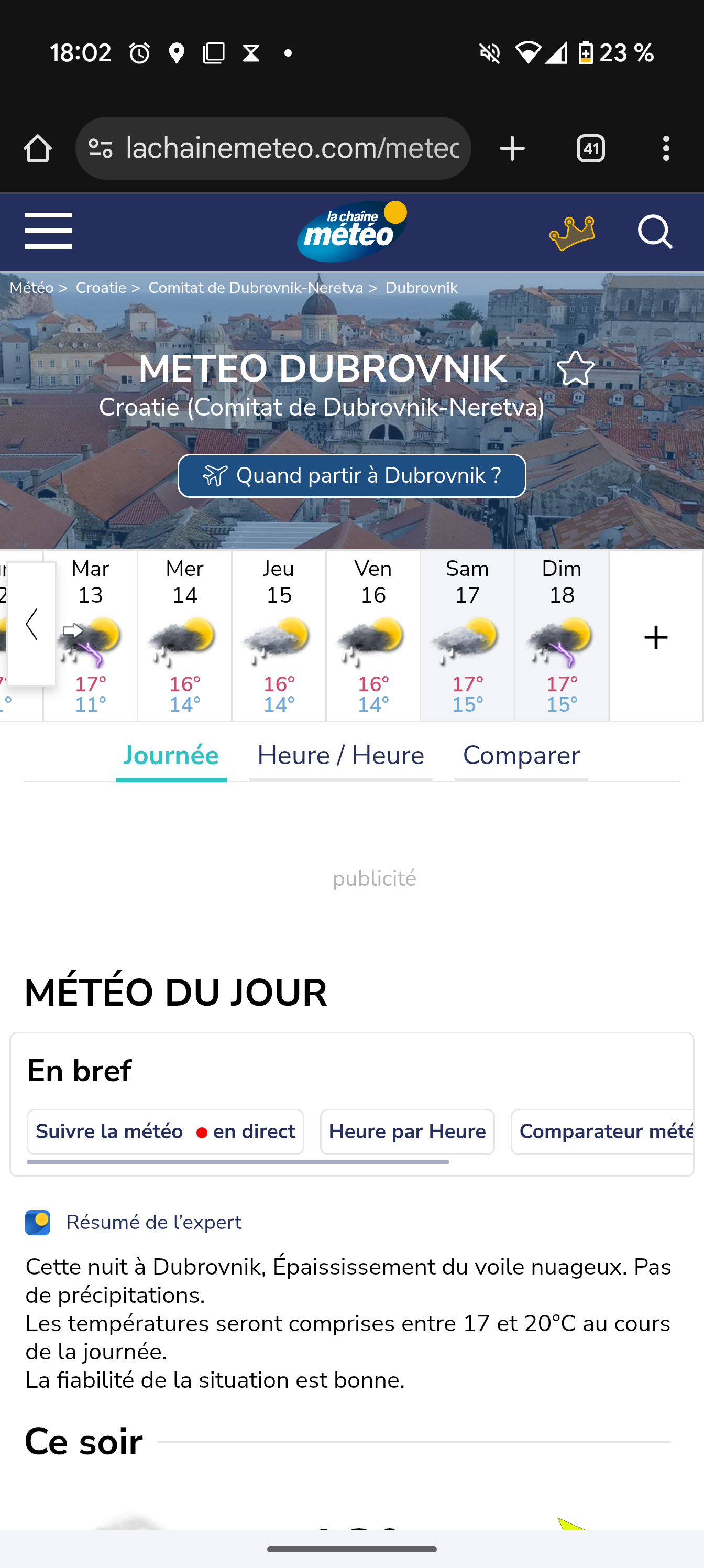Select the forecast for Mer 14
Image resolution: width=704 pixels, height=1568 pixels.
click(x=184, y=636)
